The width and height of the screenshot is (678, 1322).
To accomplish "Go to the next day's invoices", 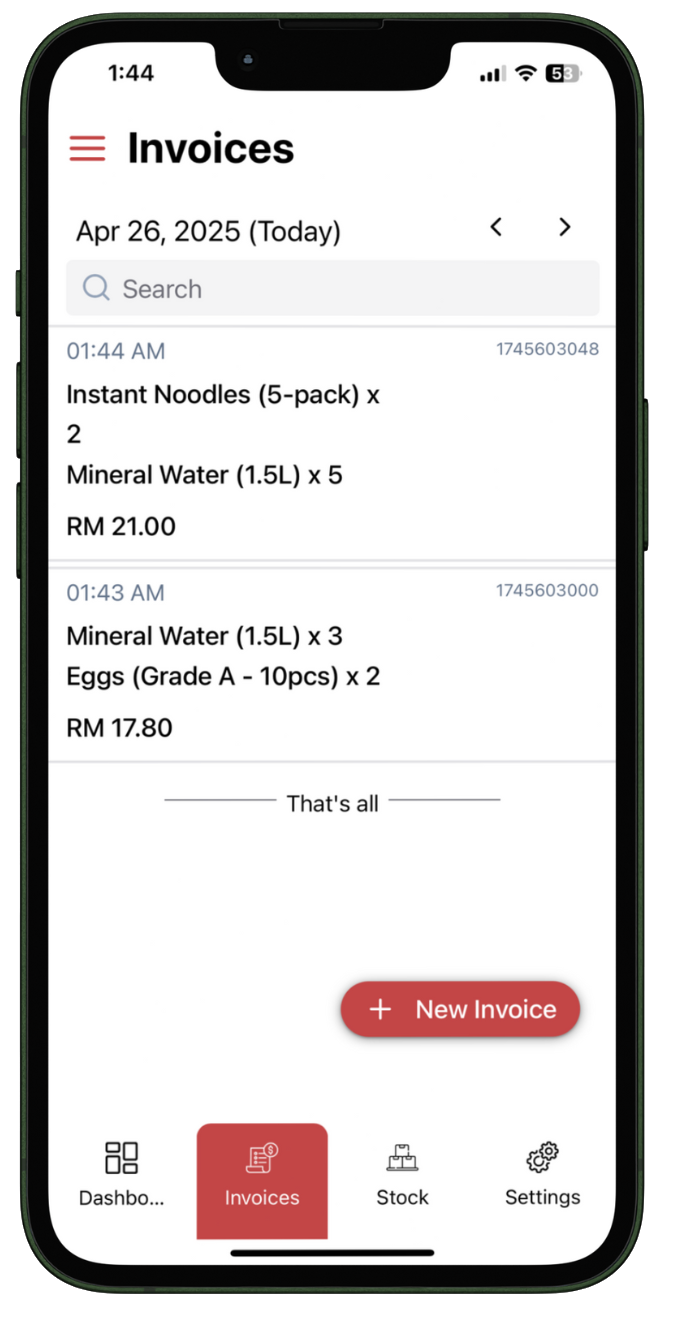I will coord(564,227).
